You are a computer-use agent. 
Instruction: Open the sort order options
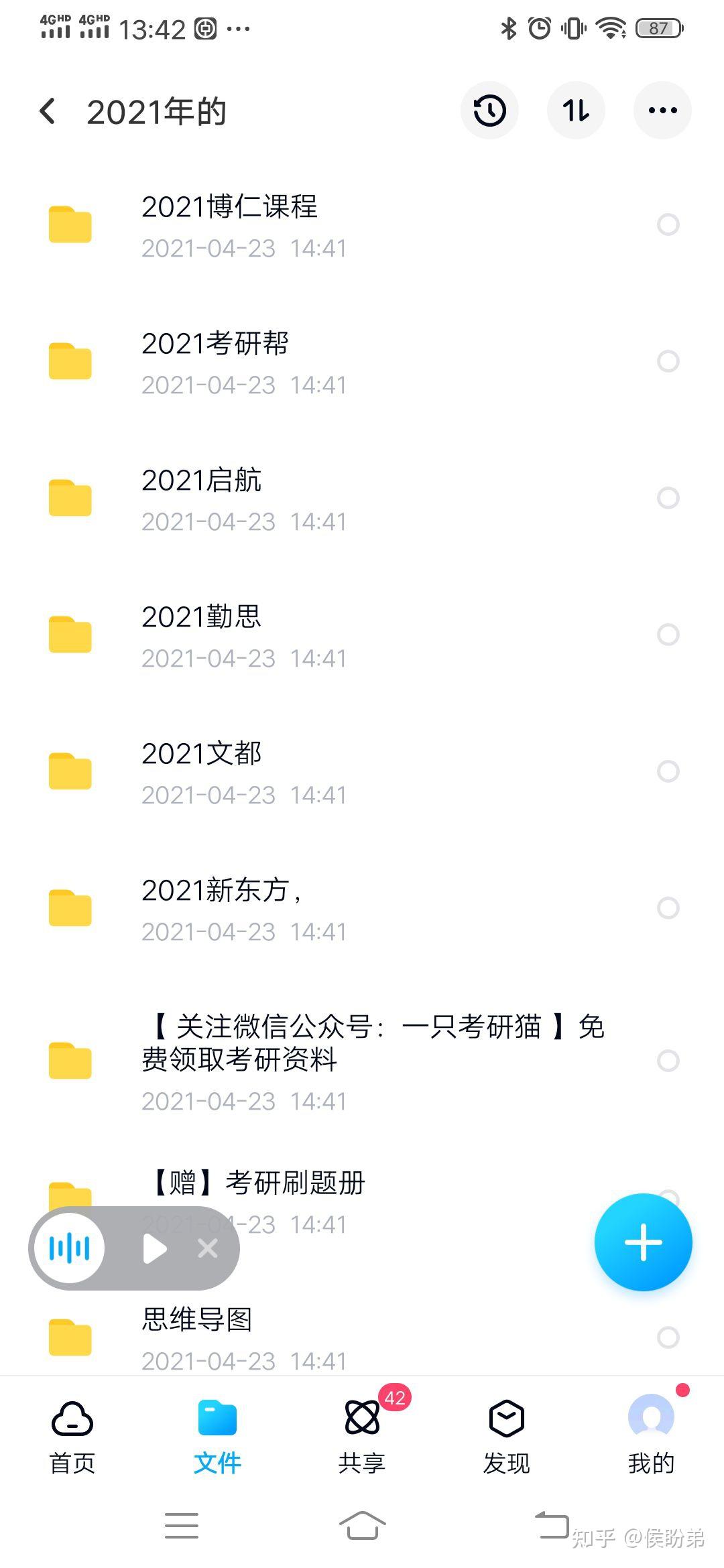click(x=576, y=111)
